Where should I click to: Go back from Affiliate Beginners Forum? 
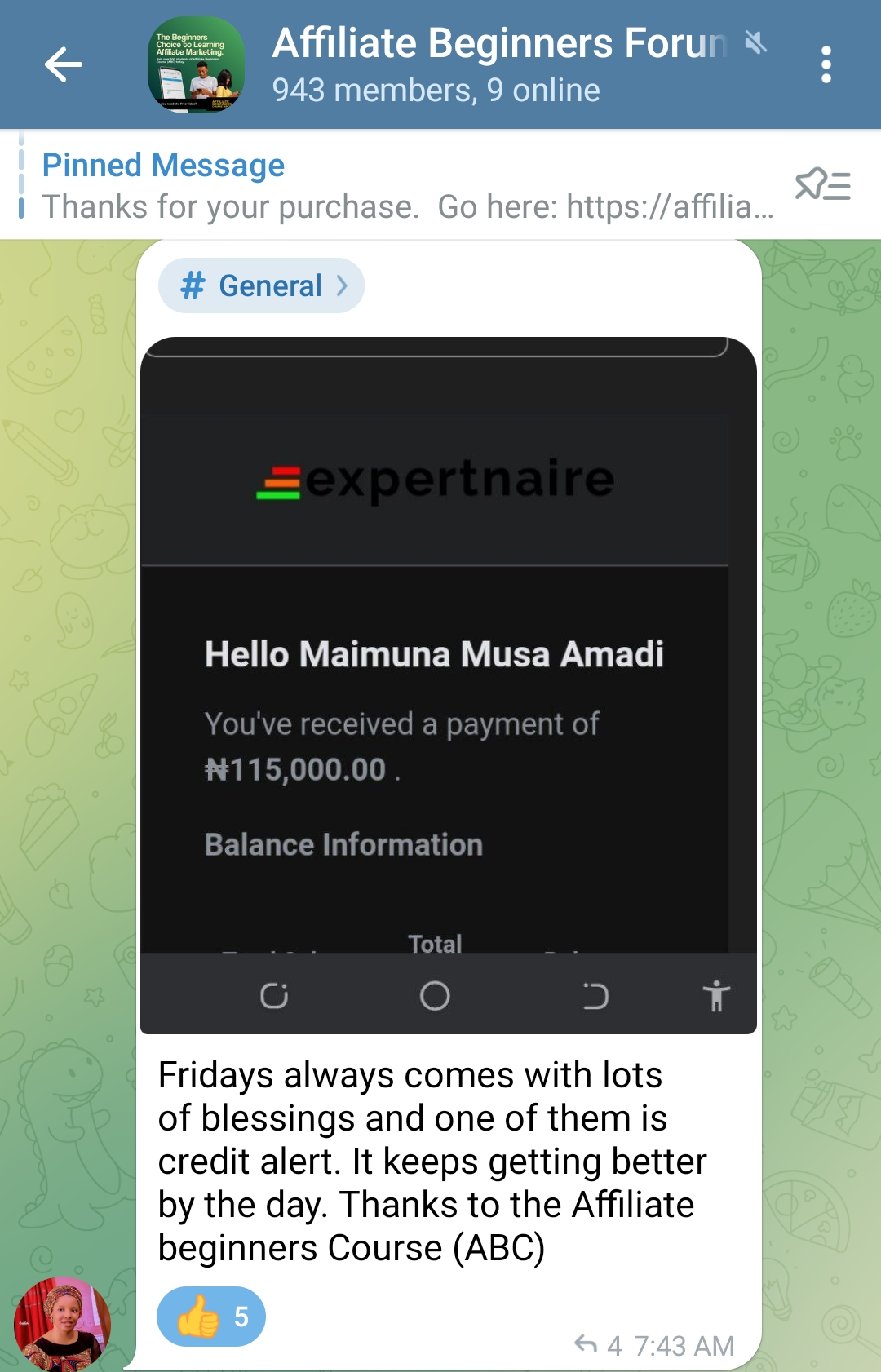64,65
